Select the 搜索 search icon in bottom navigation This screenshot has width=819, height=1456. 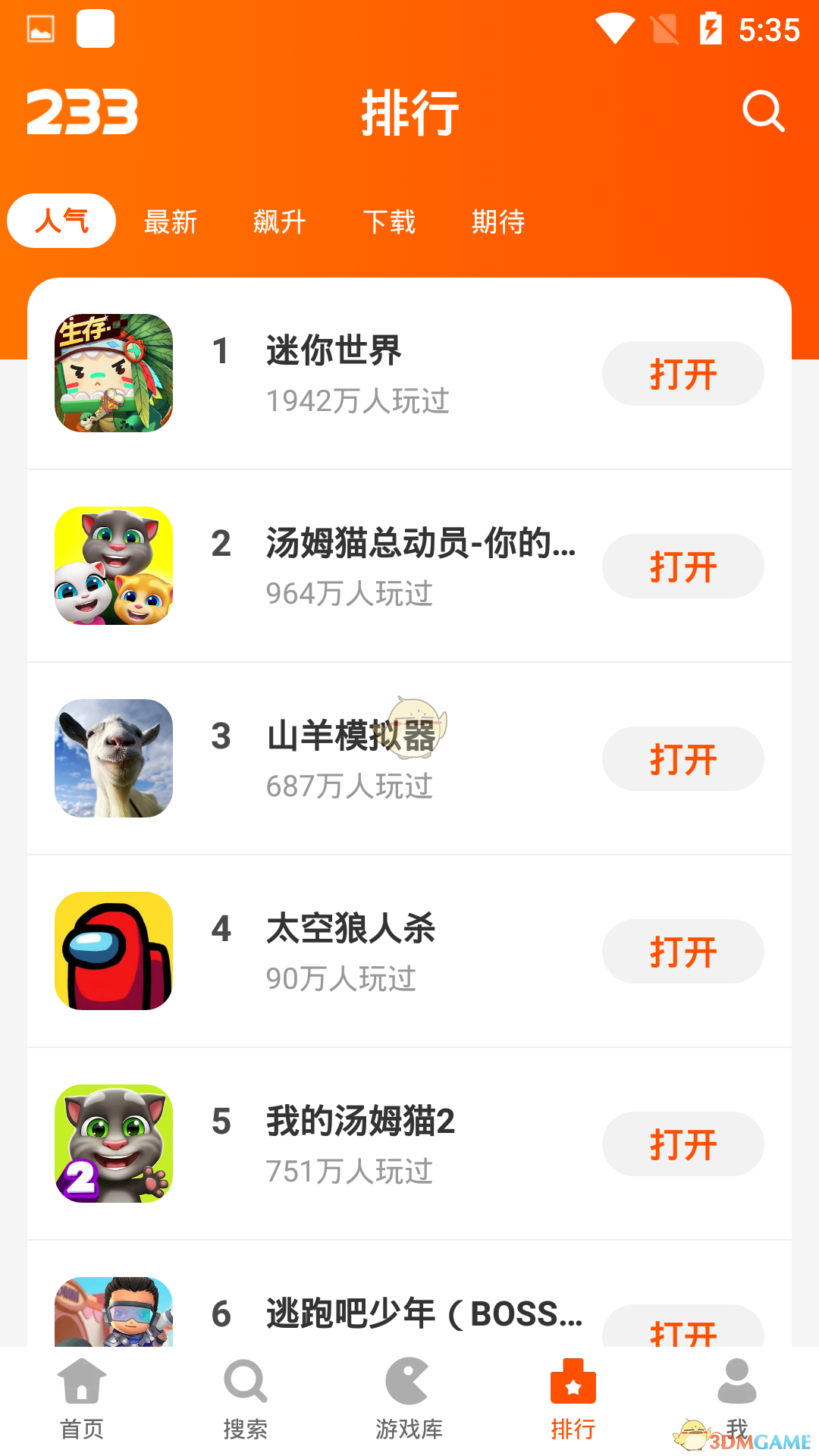pos(245,1395)
